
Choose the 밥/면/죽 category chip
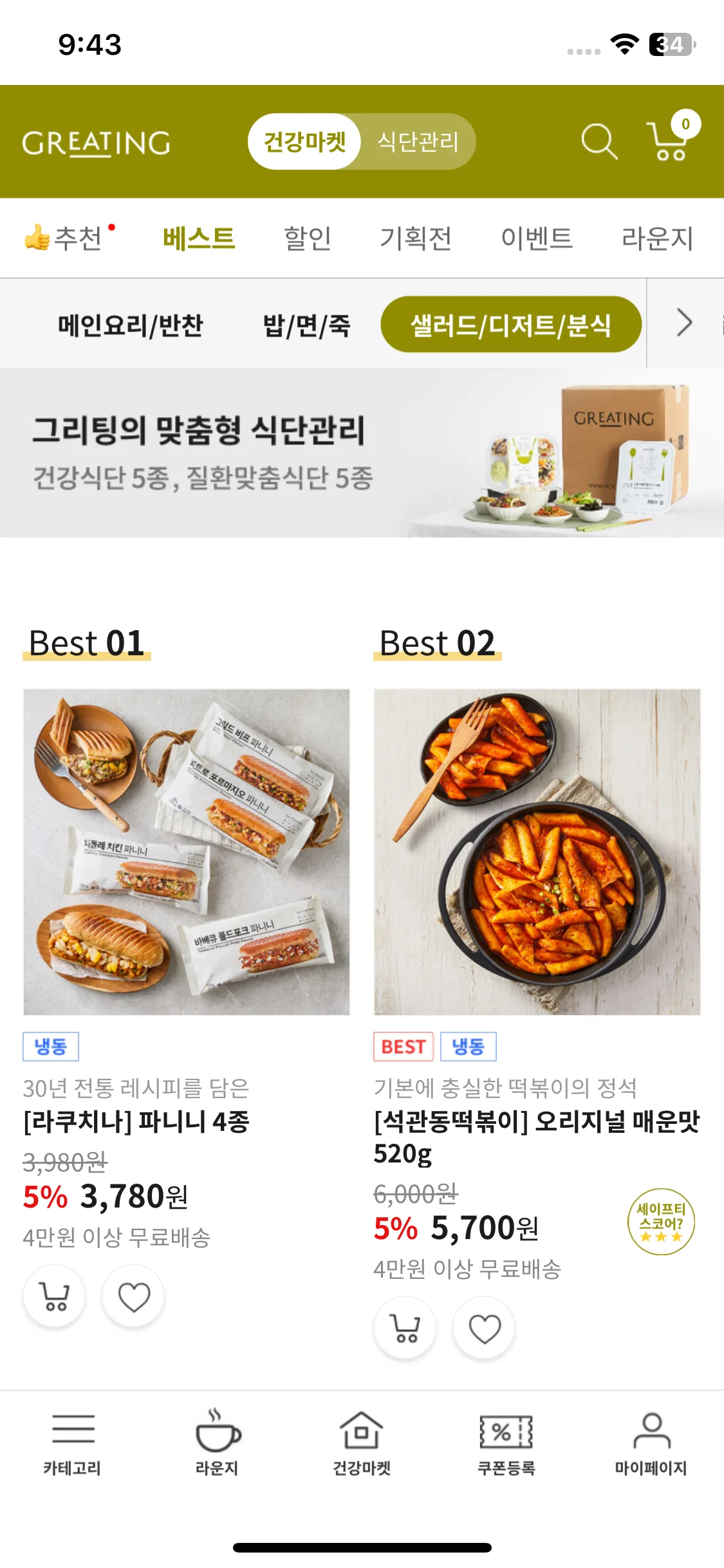(306, 324)
